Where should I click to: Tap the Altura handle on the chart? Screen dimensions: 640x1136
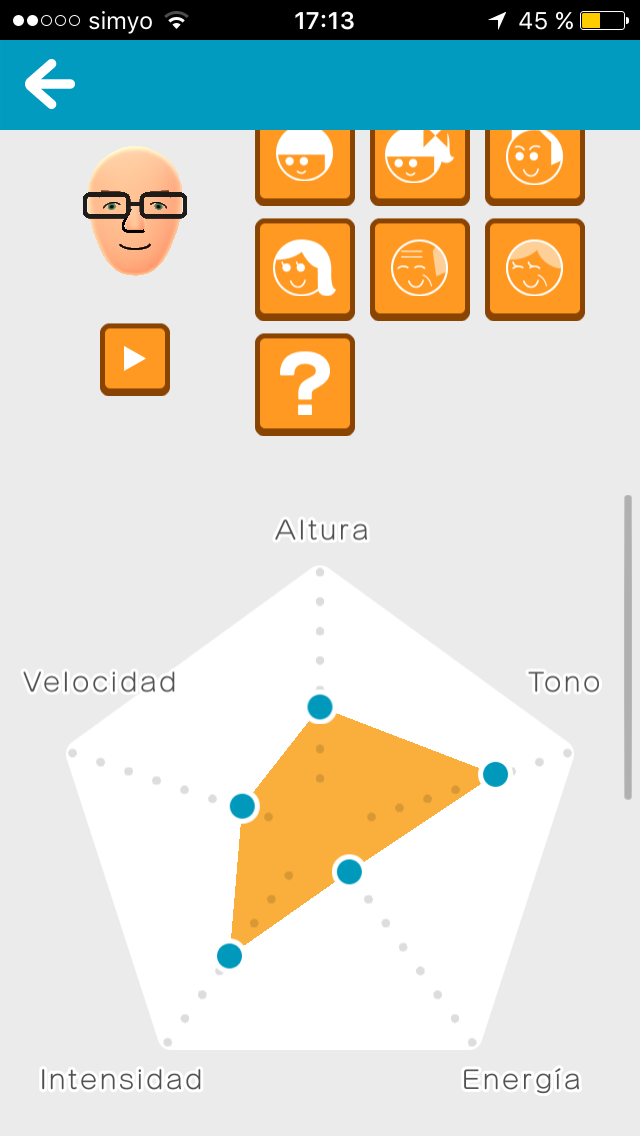(x=320, y=708)
